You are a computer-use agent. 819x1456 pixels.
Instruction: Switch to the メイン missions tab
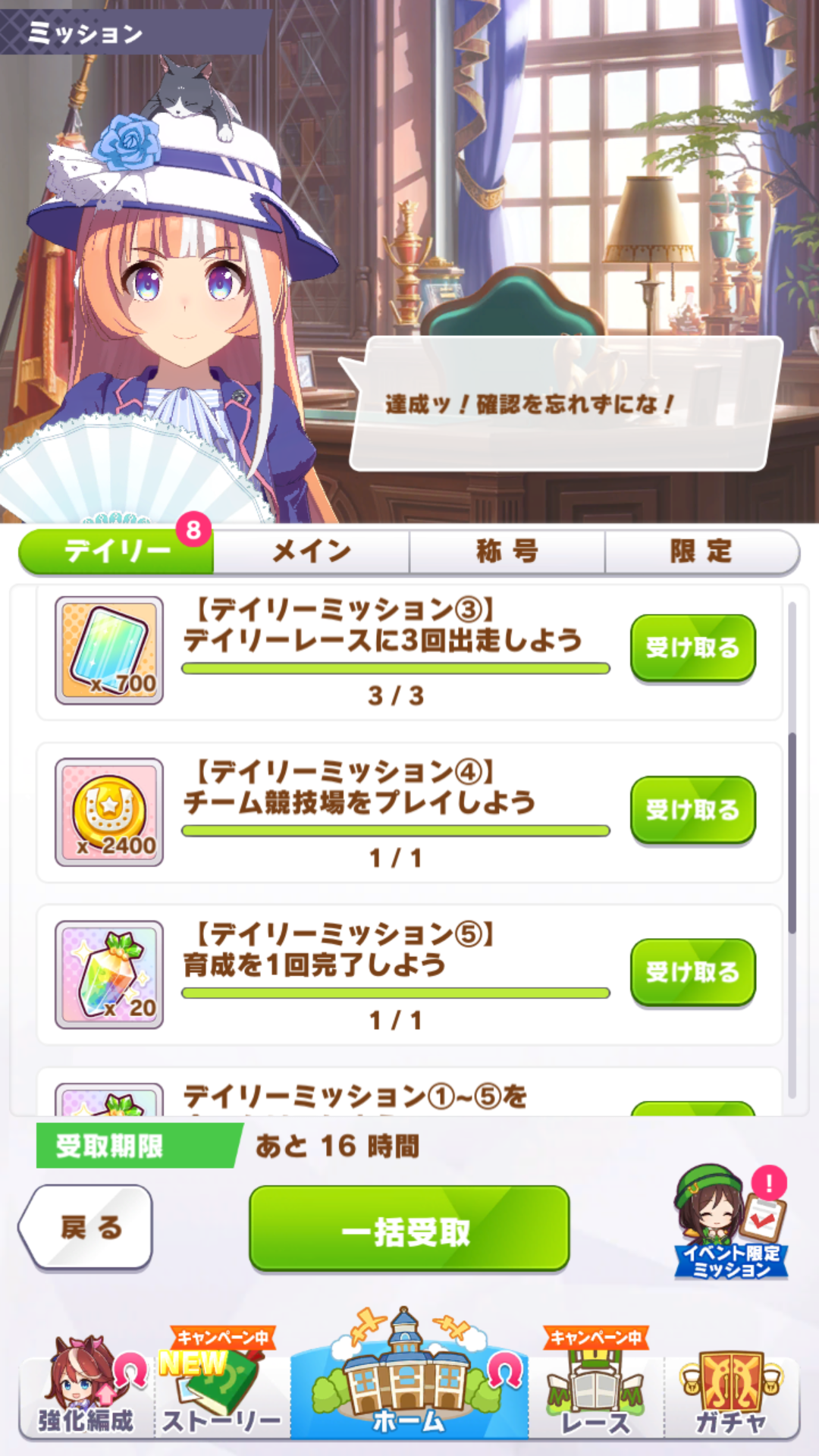(312, 551)
